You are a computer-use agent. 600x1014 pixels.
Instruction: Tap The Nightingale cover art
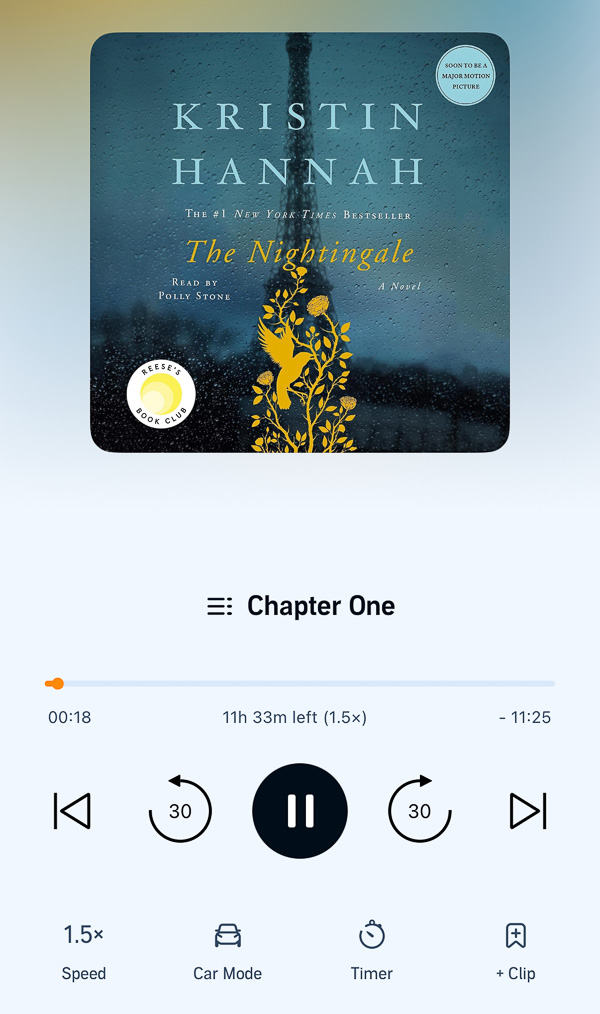click(x=300, y=243)
